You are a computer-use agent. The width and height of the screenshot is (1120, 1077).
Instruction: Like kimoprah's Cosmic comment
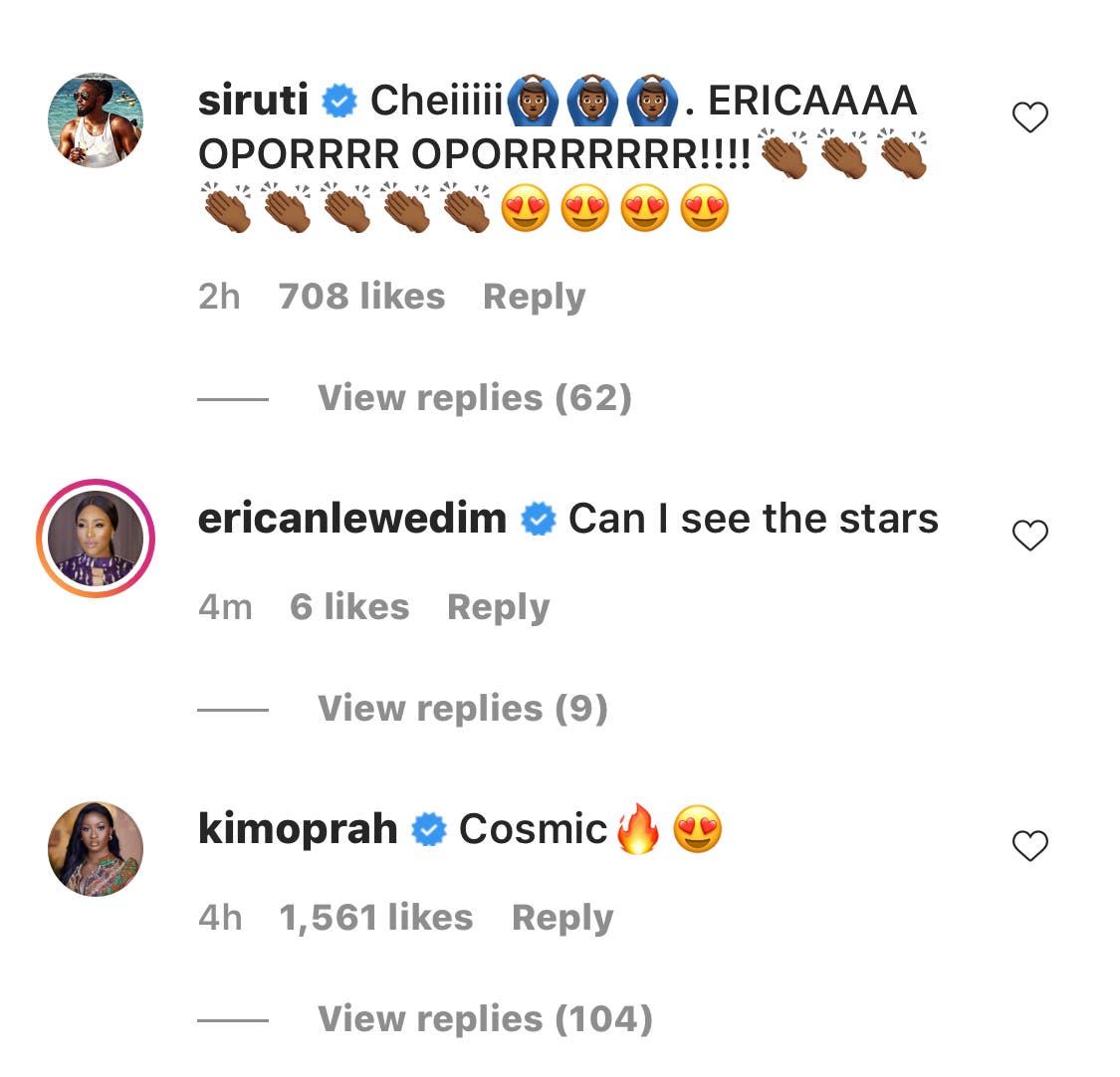coord(1029,846)
